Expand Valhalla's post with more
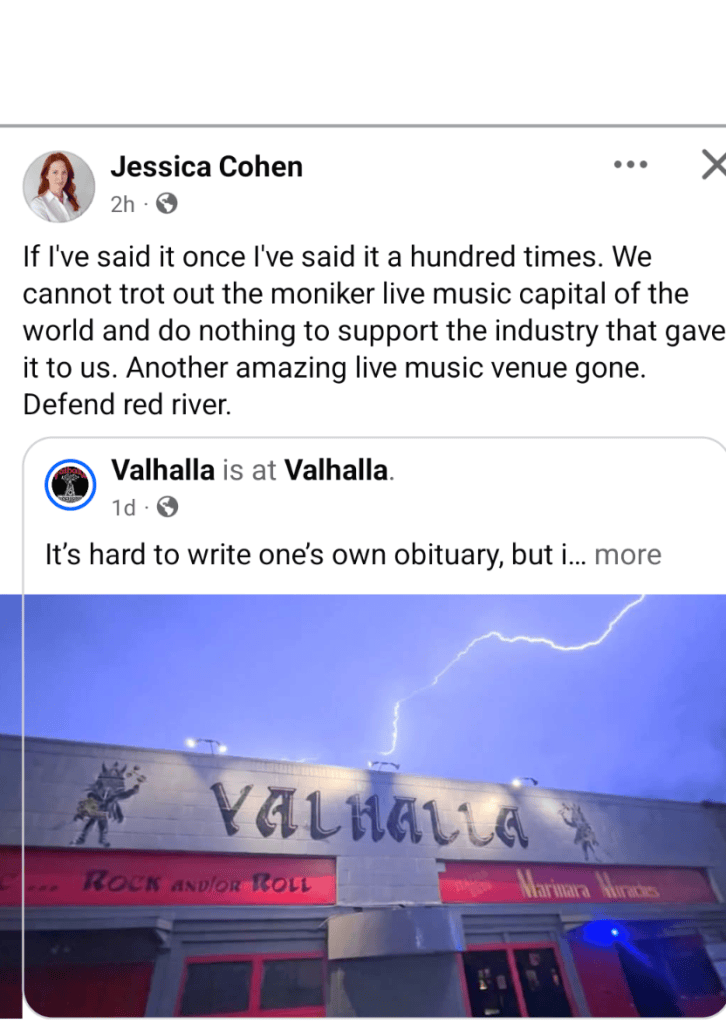This screenshot has height=1023, width=726. pyautogui.click(x=628, y=555)
